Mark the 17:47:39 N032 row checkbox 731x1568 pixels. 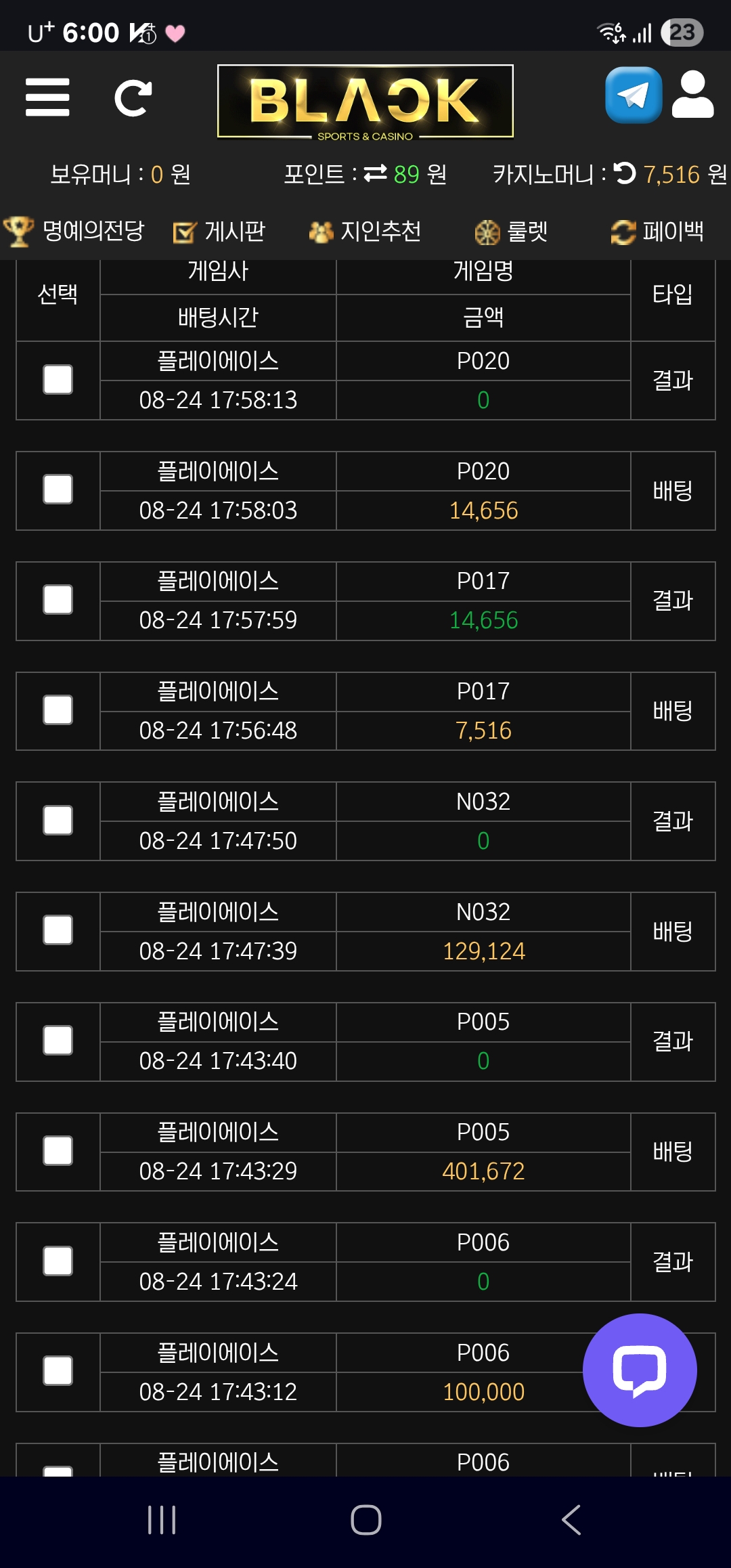pyautogui.click(x=58, y=930)
